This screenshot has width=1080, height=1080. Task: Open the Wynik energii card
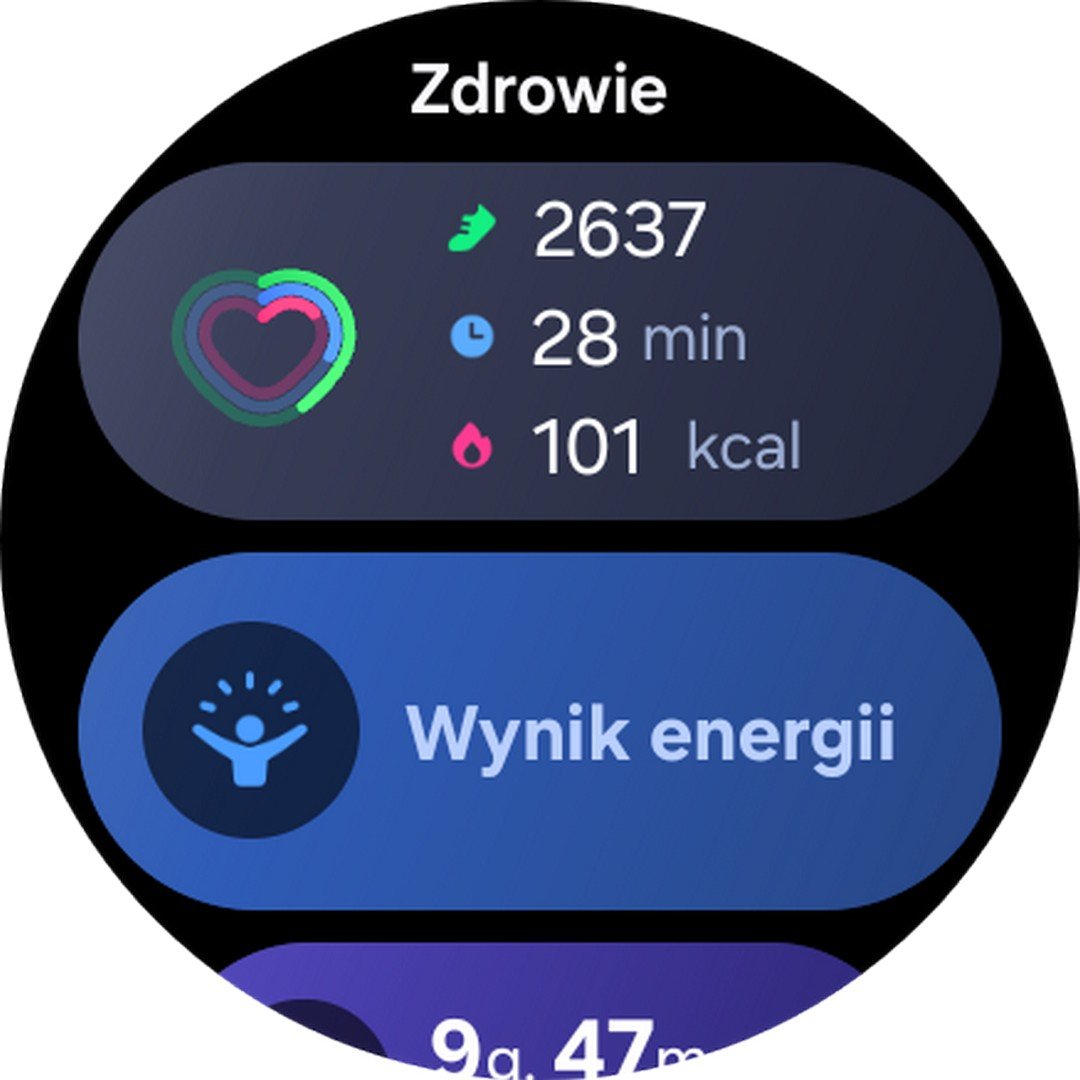pyautogui.click(x=540, y=731)
